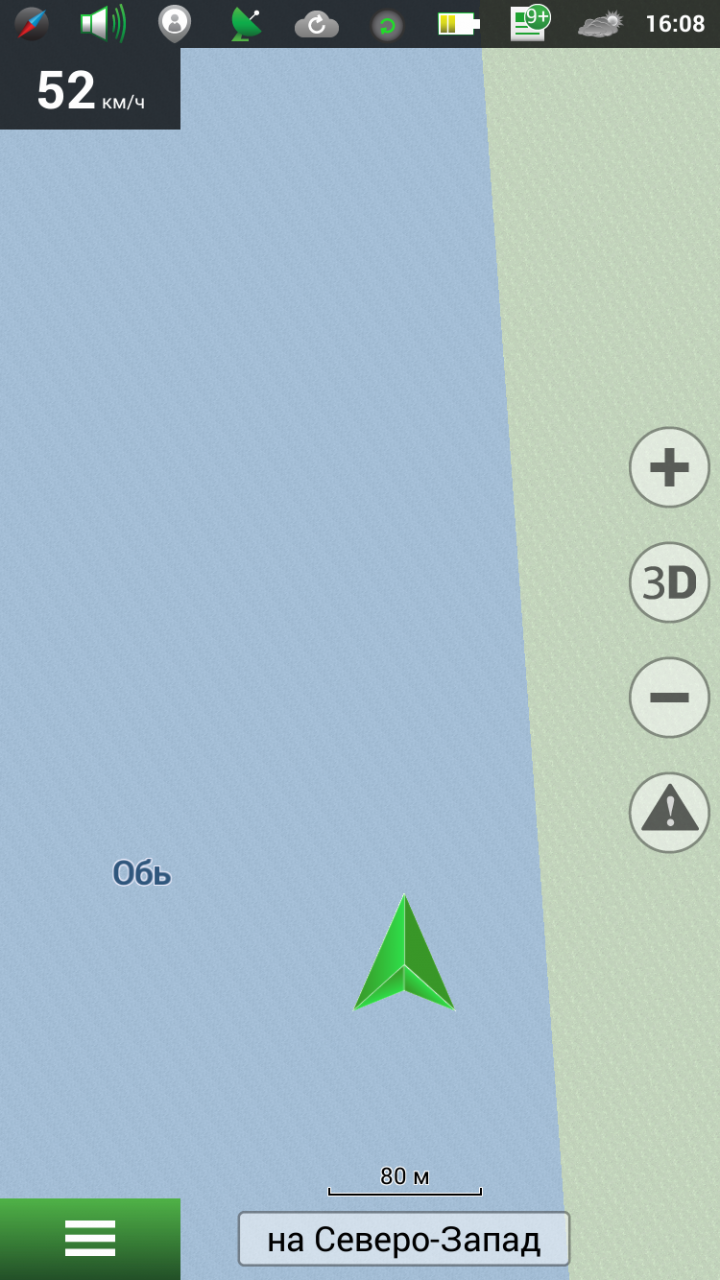
Task: Open the compass map orientation settings
Action: coord(31,23)
